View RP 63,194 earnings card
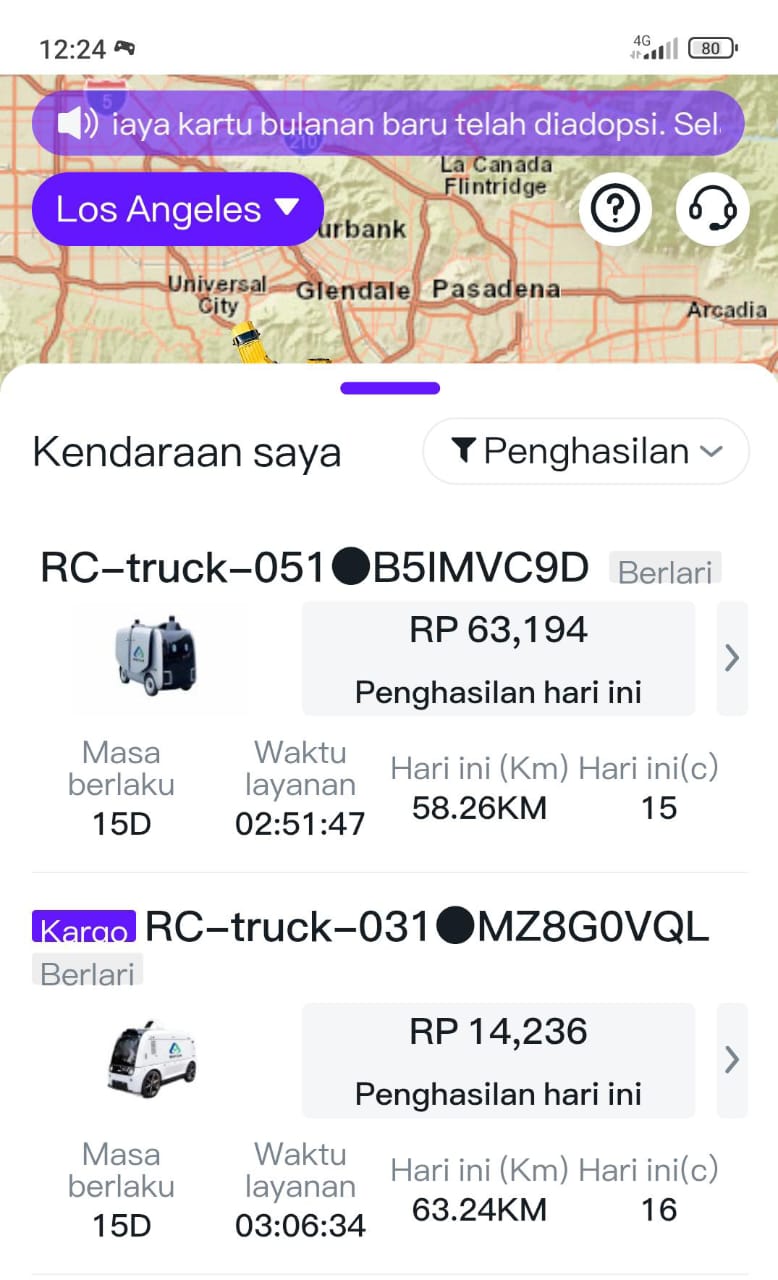This screenshot has height=1280, width=778. [498, 658]
